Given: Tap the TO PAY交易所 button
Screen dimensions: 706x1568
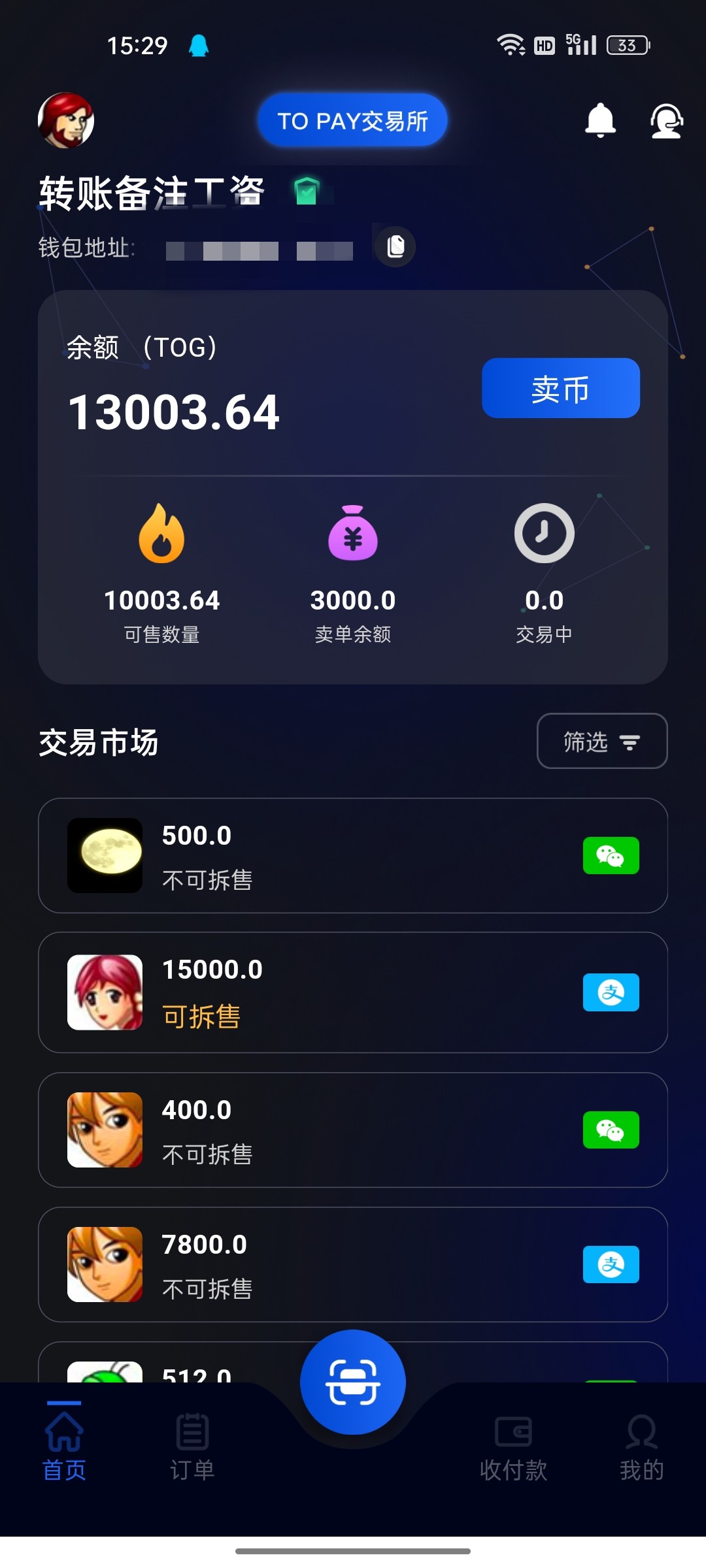Looking at the screenshot, I should coord(352,120).
